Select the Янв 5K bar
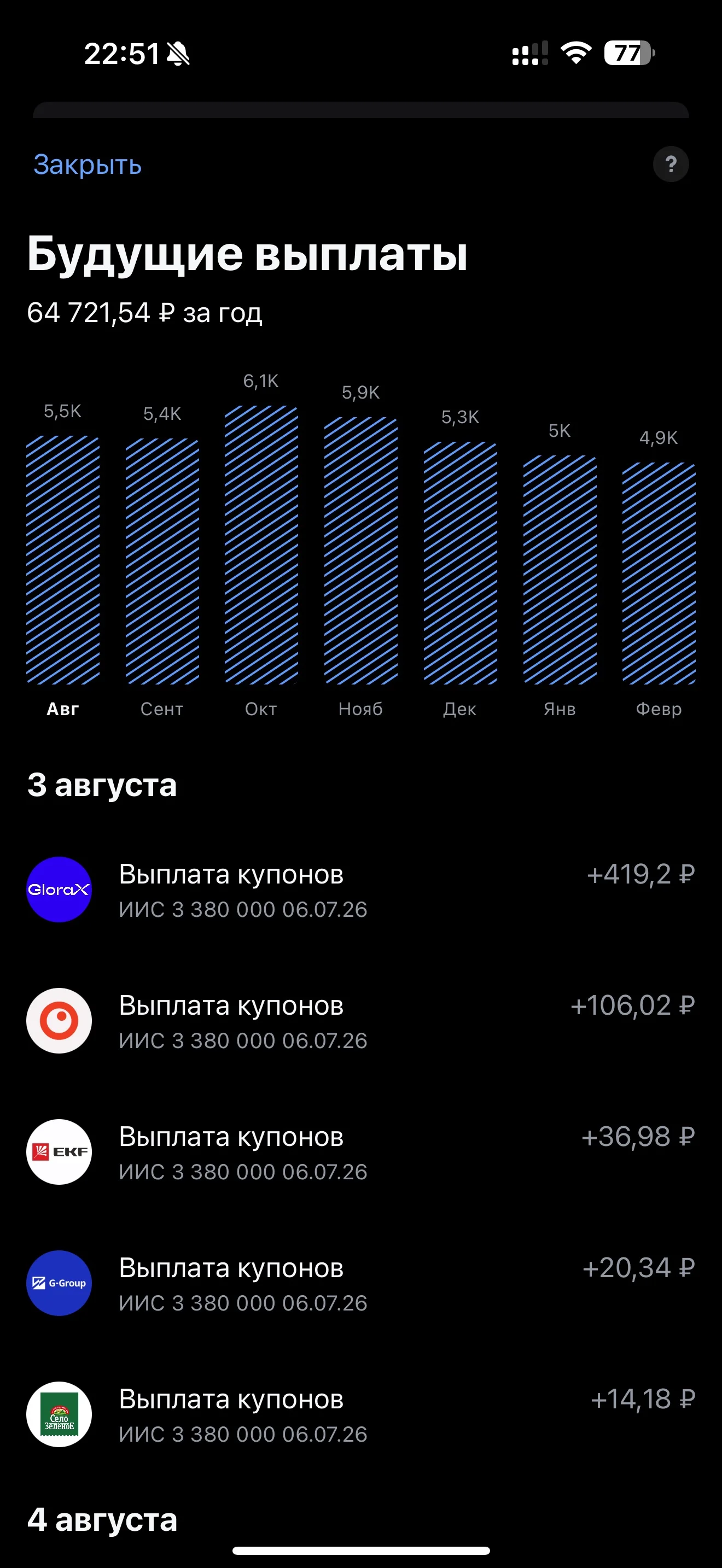The width and height of the screenshot is (722, 1568). click(560, 570)
